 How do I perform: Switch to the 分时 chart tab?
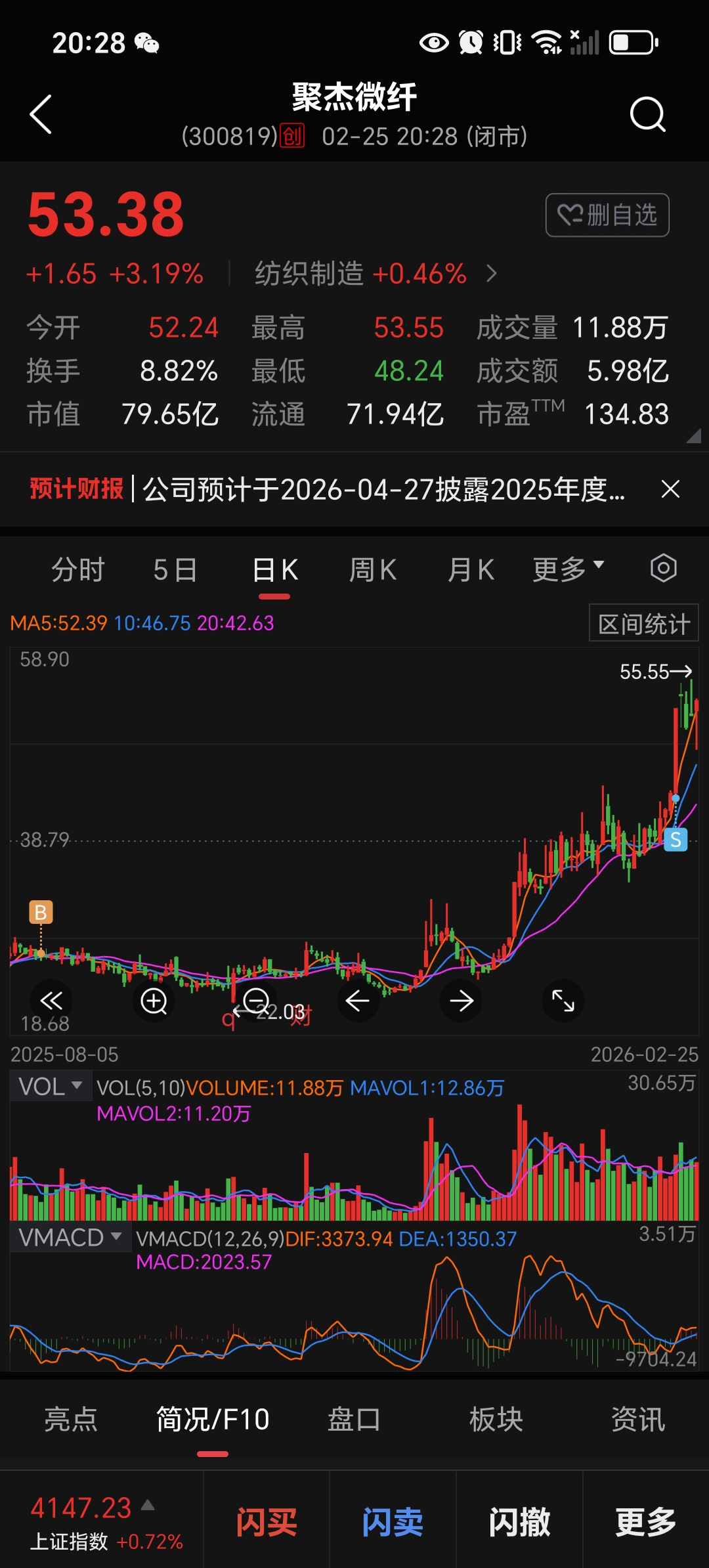coord(78,569)
